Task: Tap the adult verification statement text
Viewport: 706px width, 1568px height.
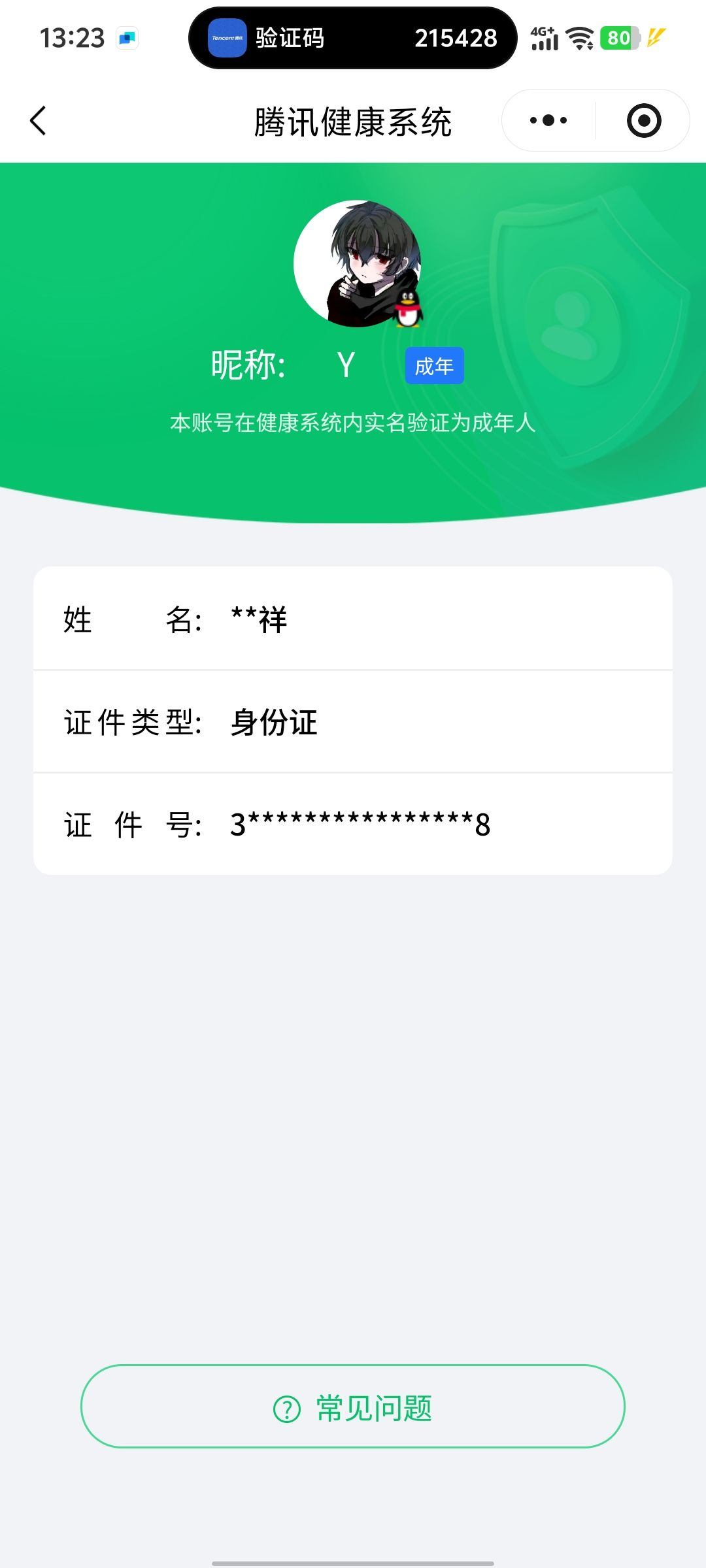Action: pyautogui.click(x=353, y=423)
